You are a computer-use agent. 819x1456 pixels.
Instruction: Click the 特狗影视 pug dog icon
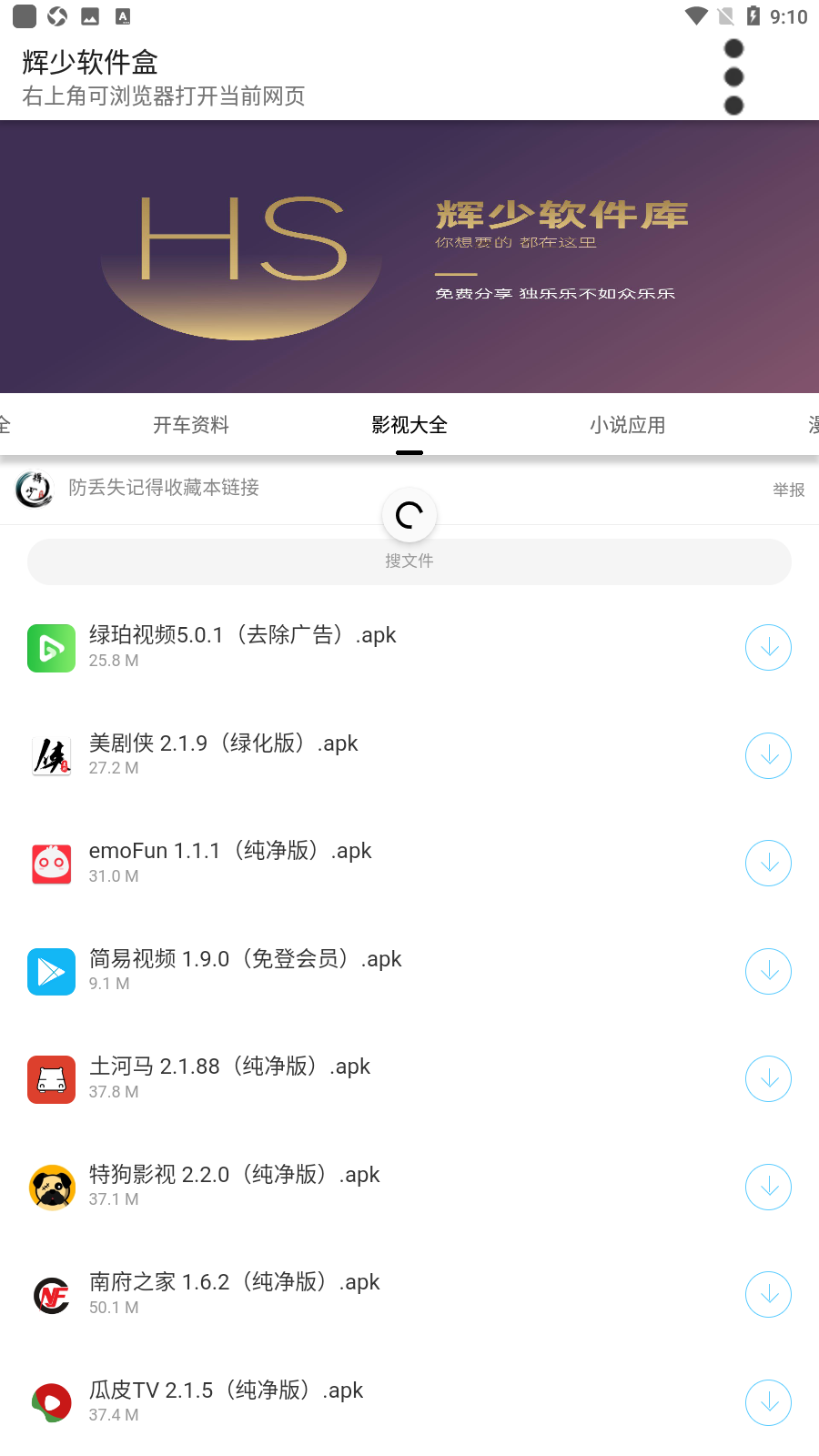click(51, 1187)
